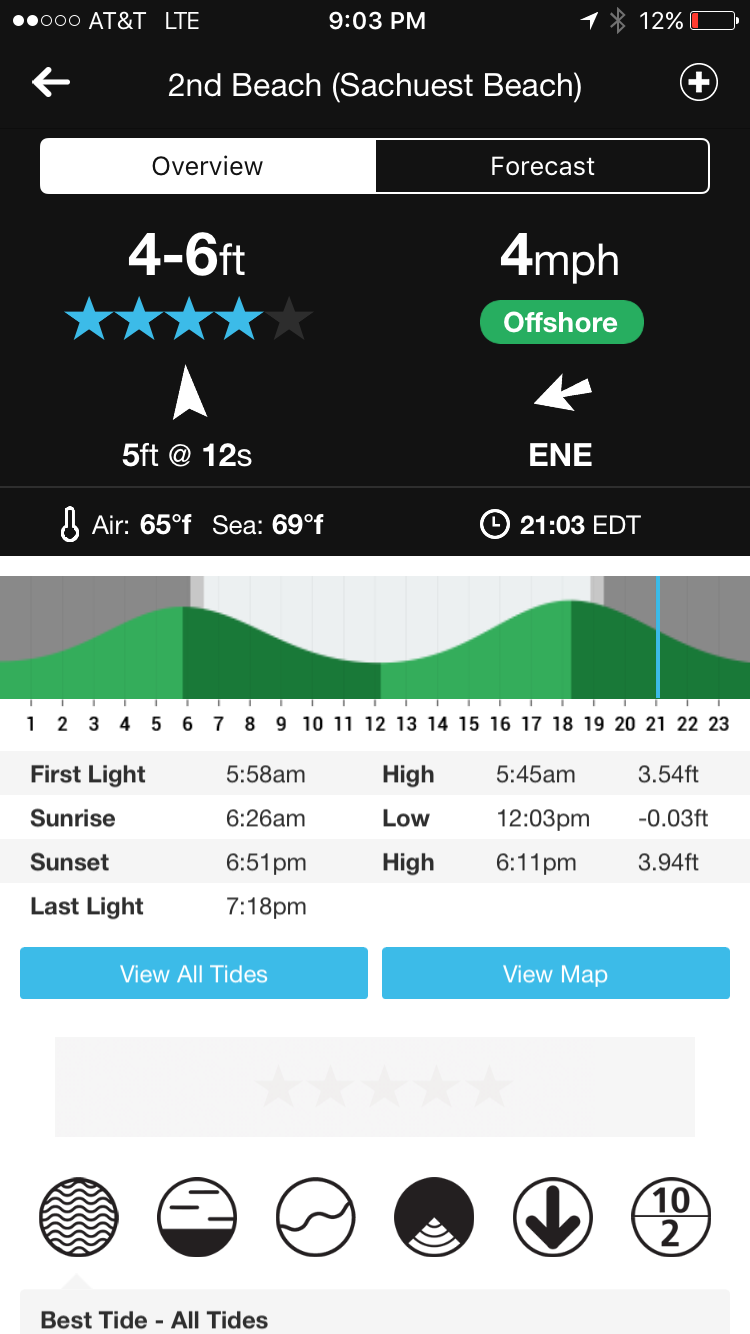Open the 10/2 ratings icon
The height and width of the screenshot is (1334, 750).
click(671, 1217)
